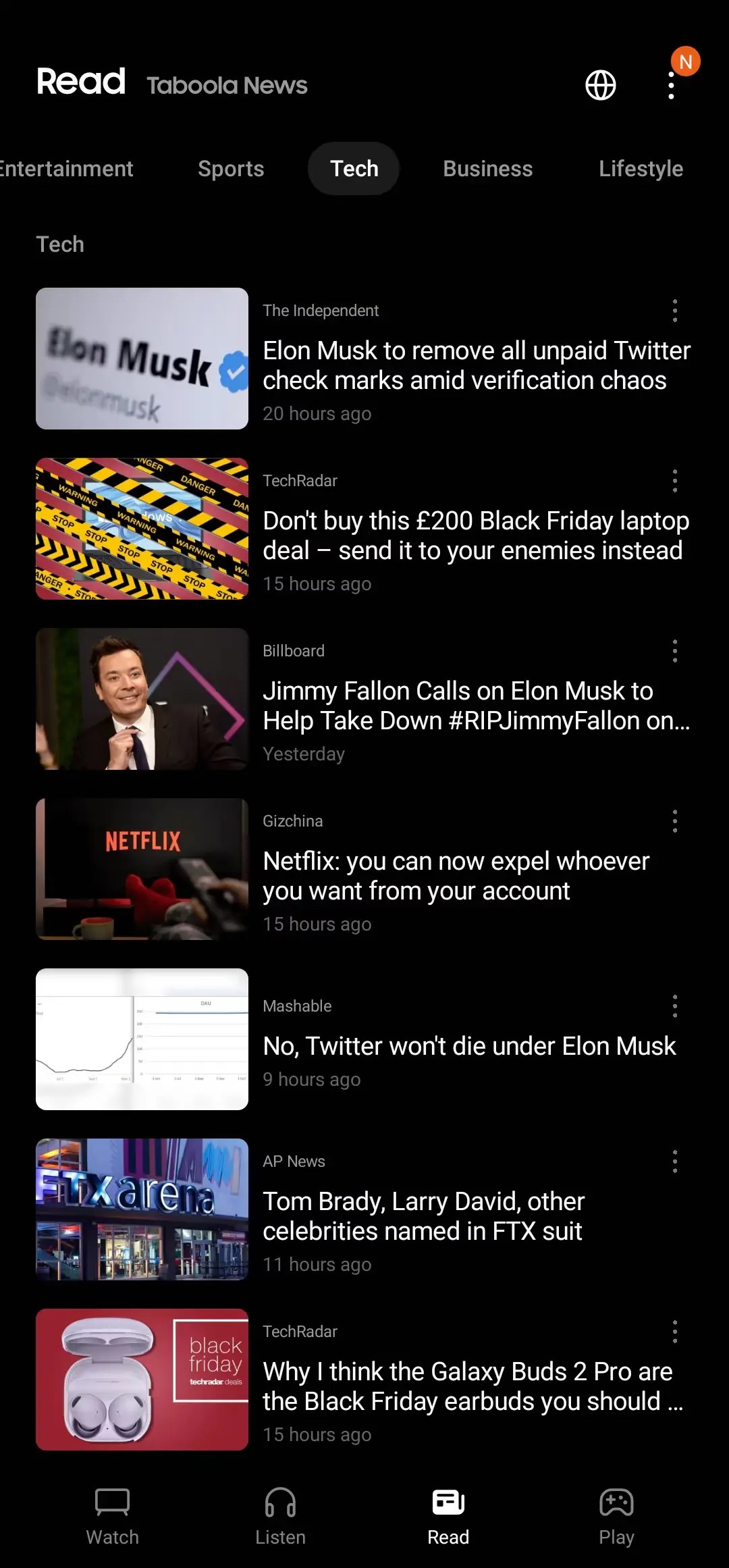729x1568 pixels.
Task: Select the Sports category tab
Action: pyautogui.click(x=231, y=169)
